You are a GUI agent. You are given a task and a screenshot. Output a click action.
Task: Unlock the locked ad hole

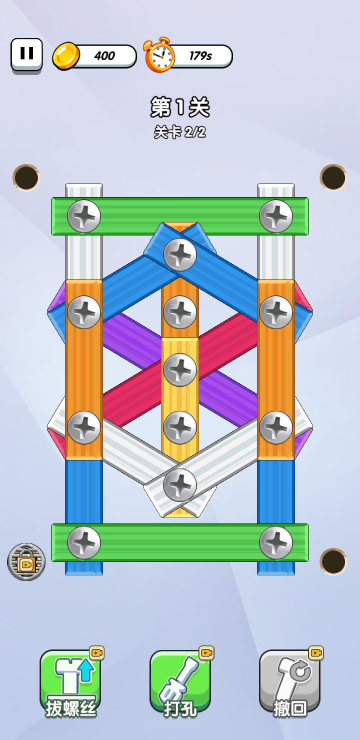click(26, 562)
